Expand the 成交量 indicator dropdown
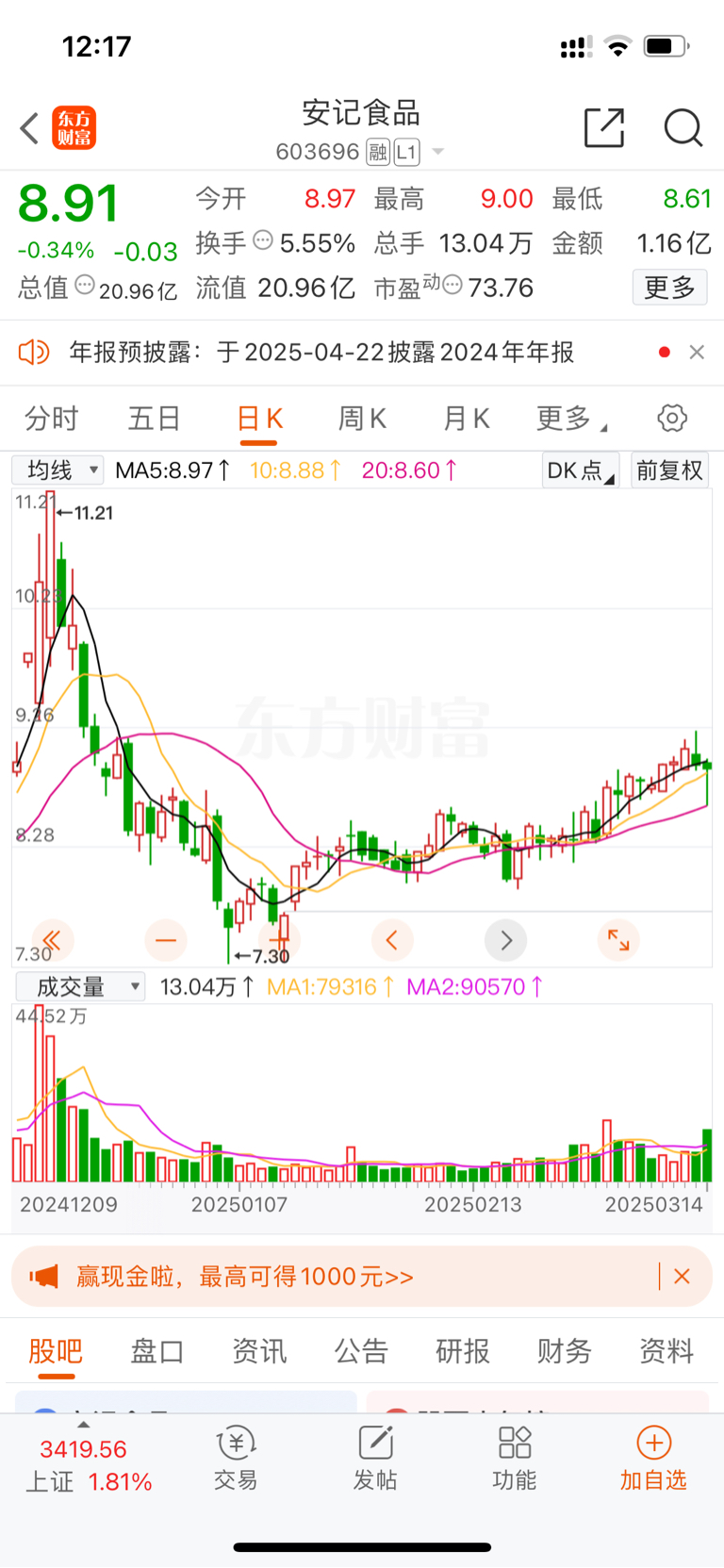This screenshot has width=724, height=1568. coord(81,987)
